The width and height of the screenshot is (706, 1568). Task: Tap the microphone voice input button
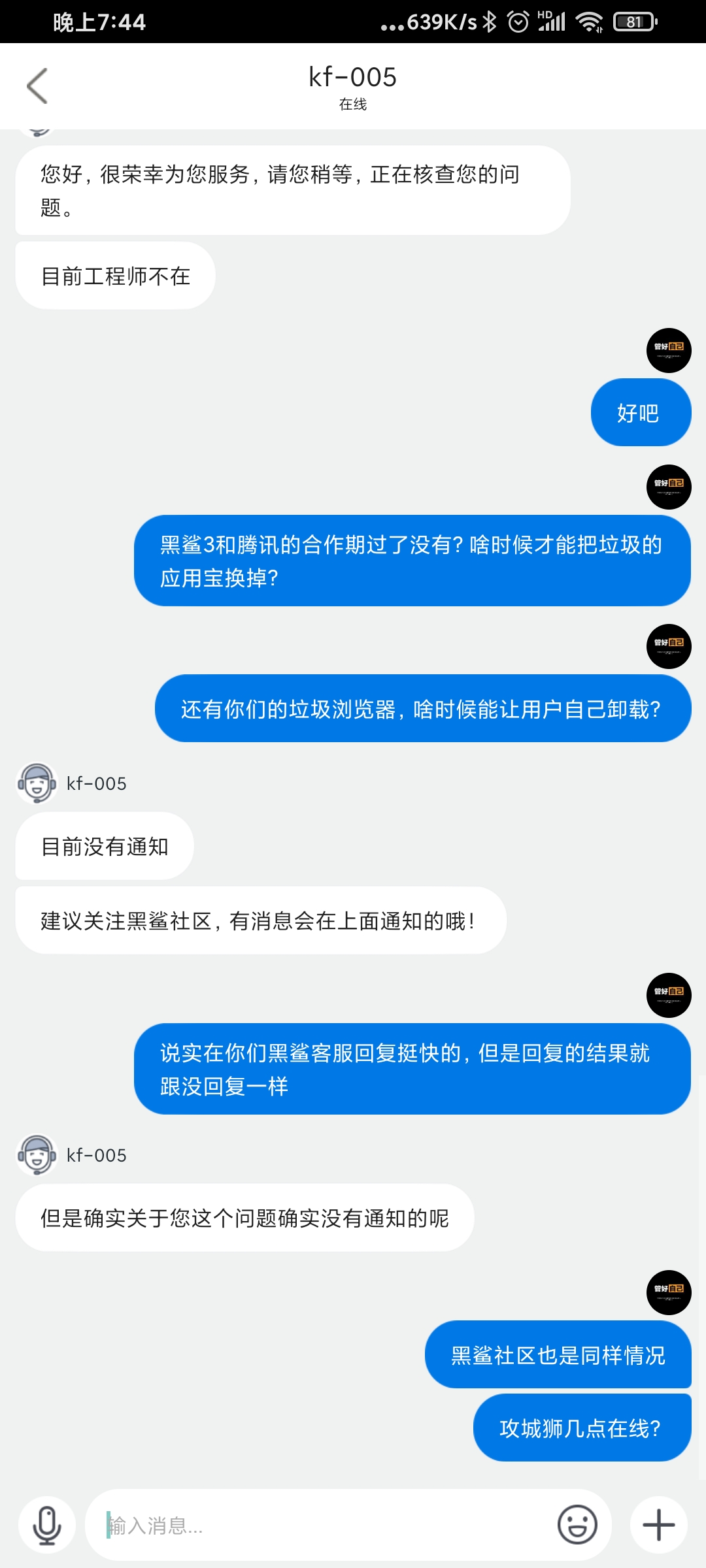click(47, 1525)
